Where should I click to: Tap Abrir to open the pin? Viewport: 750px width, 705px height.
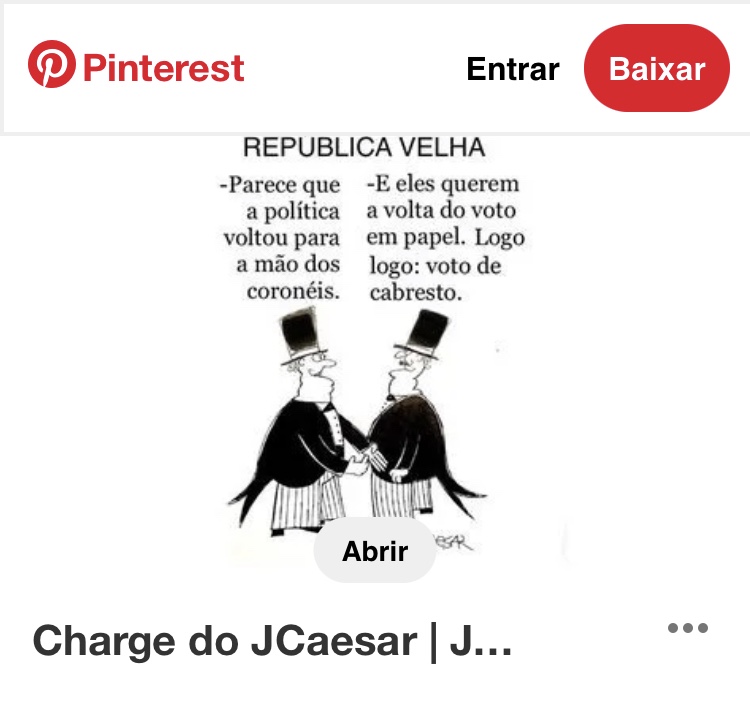coord(375,551)
